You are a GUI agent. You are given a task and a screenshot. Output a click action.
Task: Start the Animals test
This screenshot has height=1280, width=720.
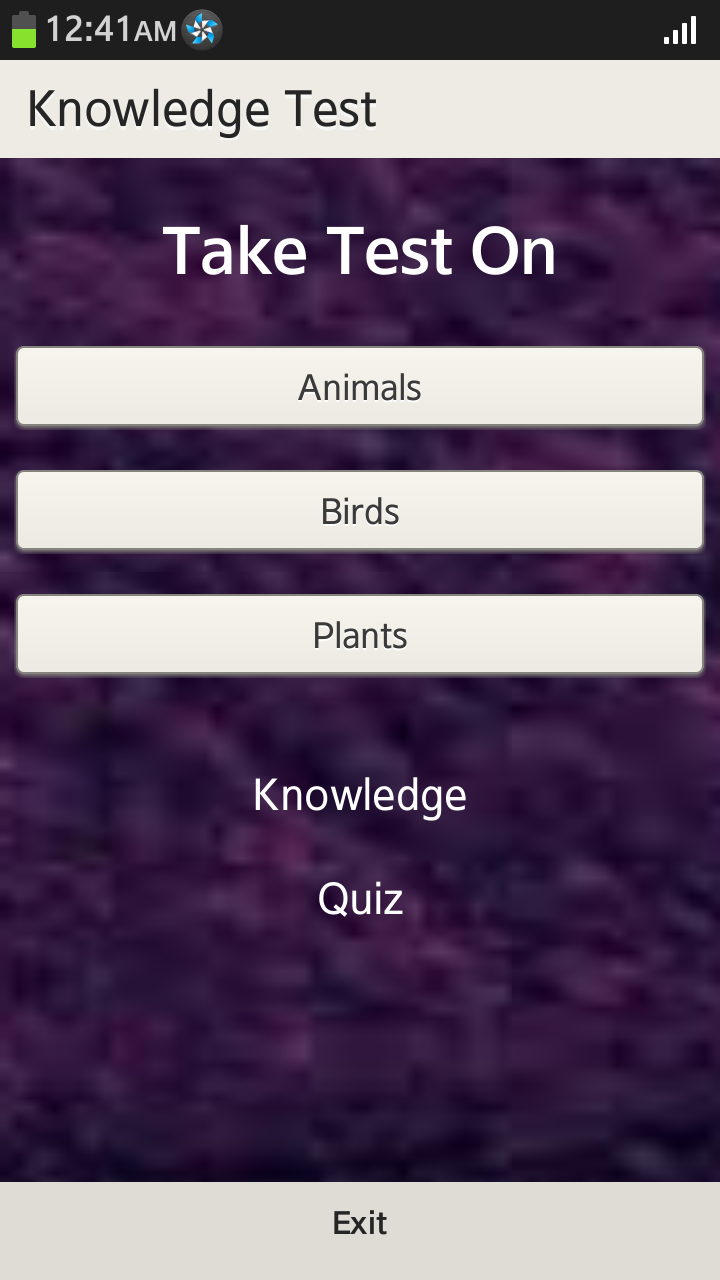point(360,387)
